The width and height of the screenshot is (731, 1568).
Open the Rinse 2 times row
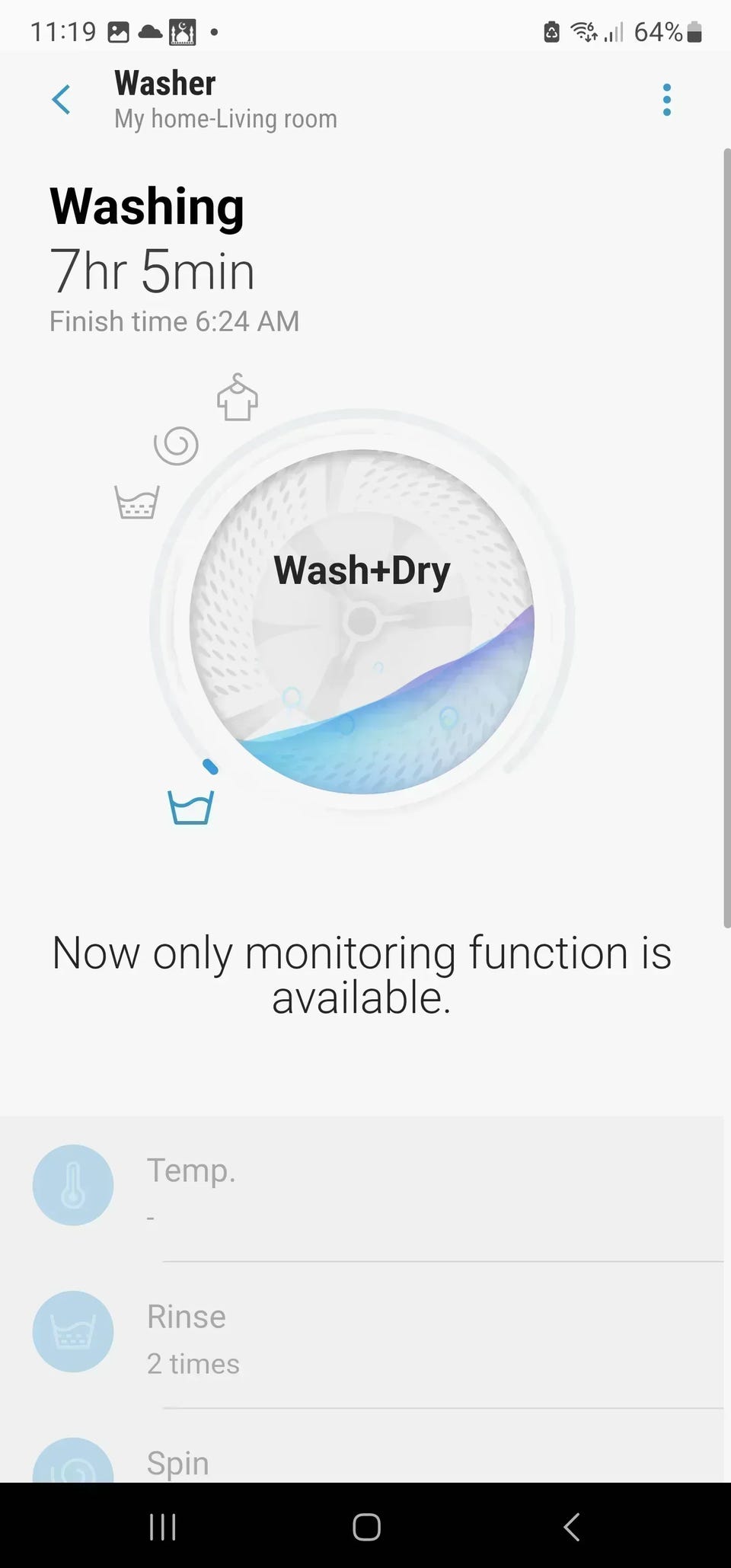[365, 1334]
